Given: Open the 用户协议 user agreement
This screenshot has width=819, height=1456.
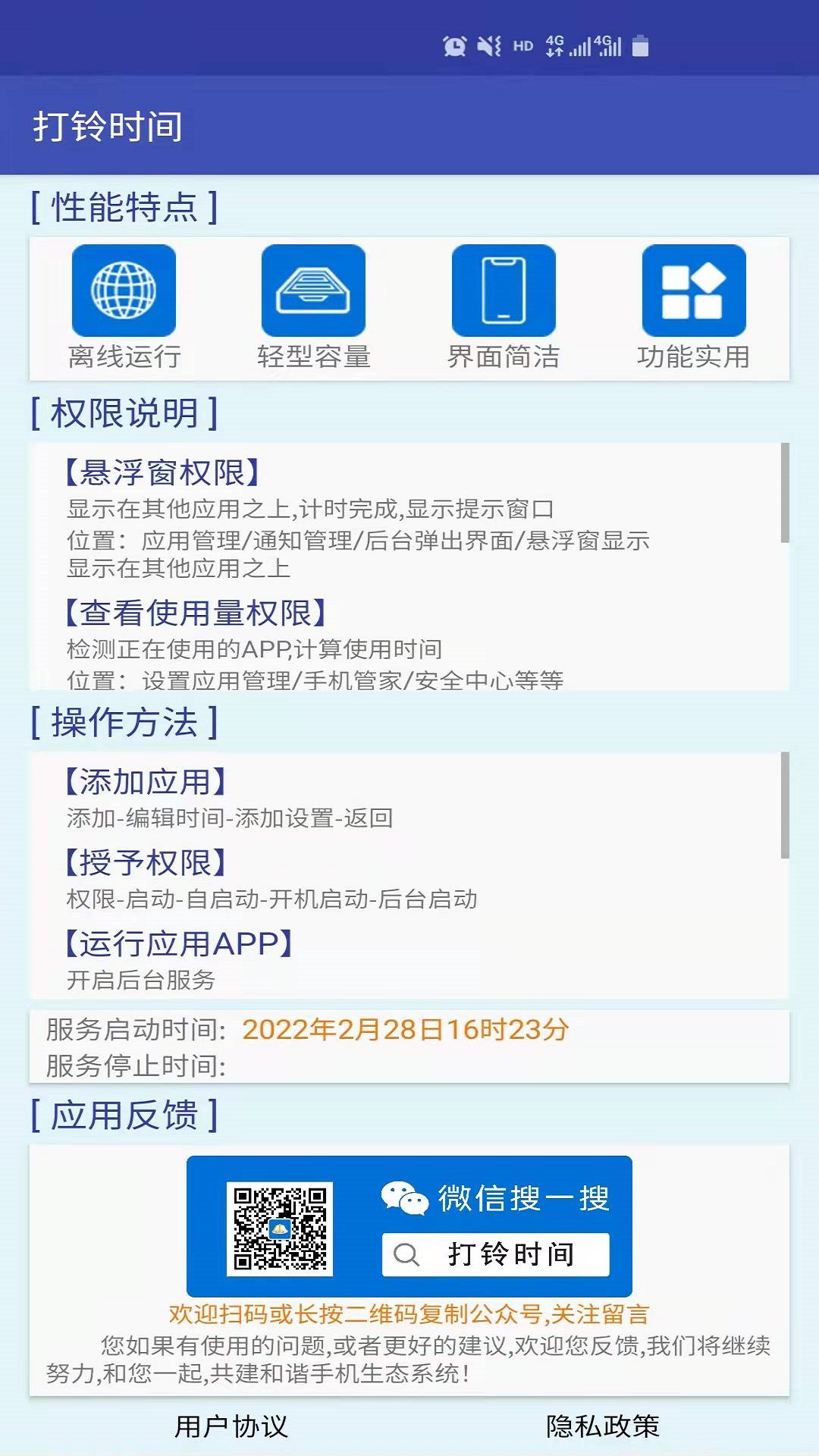Looking at the screenshot, I should coord(231,1426).
